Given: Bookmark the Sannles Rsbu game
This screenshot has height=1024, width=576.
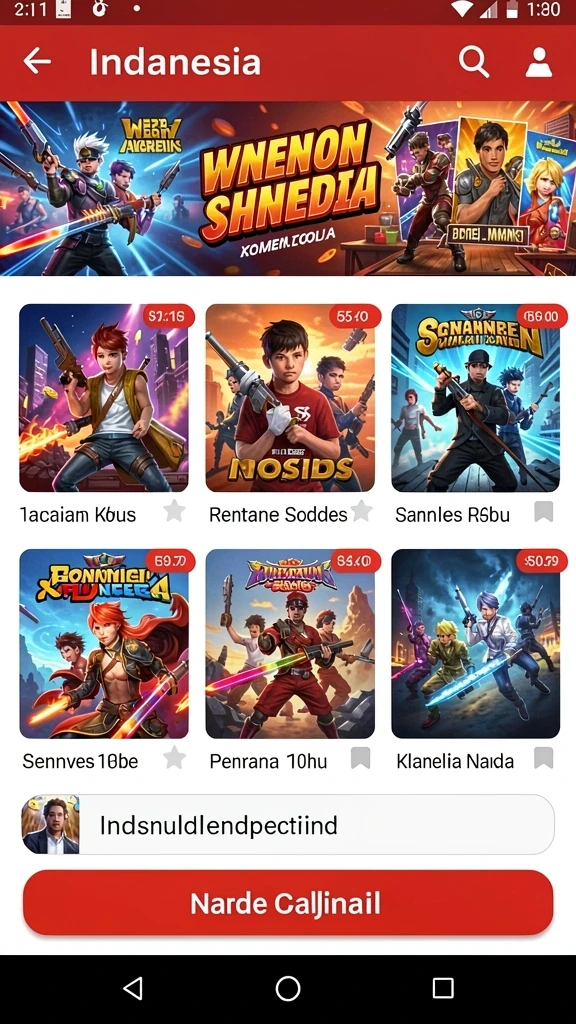Looking at the screenshot, I should (544, 512).
